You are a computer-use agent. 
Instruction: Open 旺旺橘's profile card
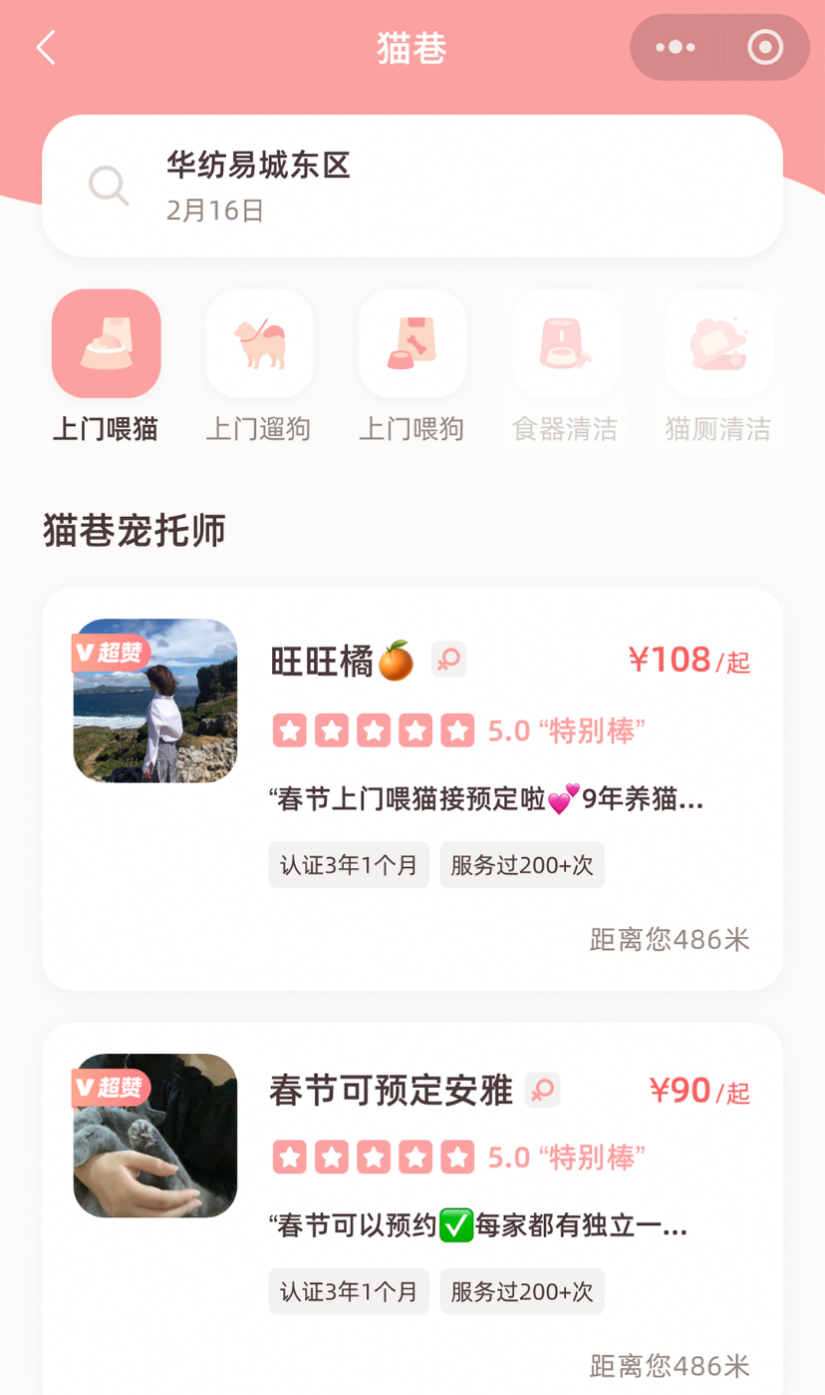412,790
